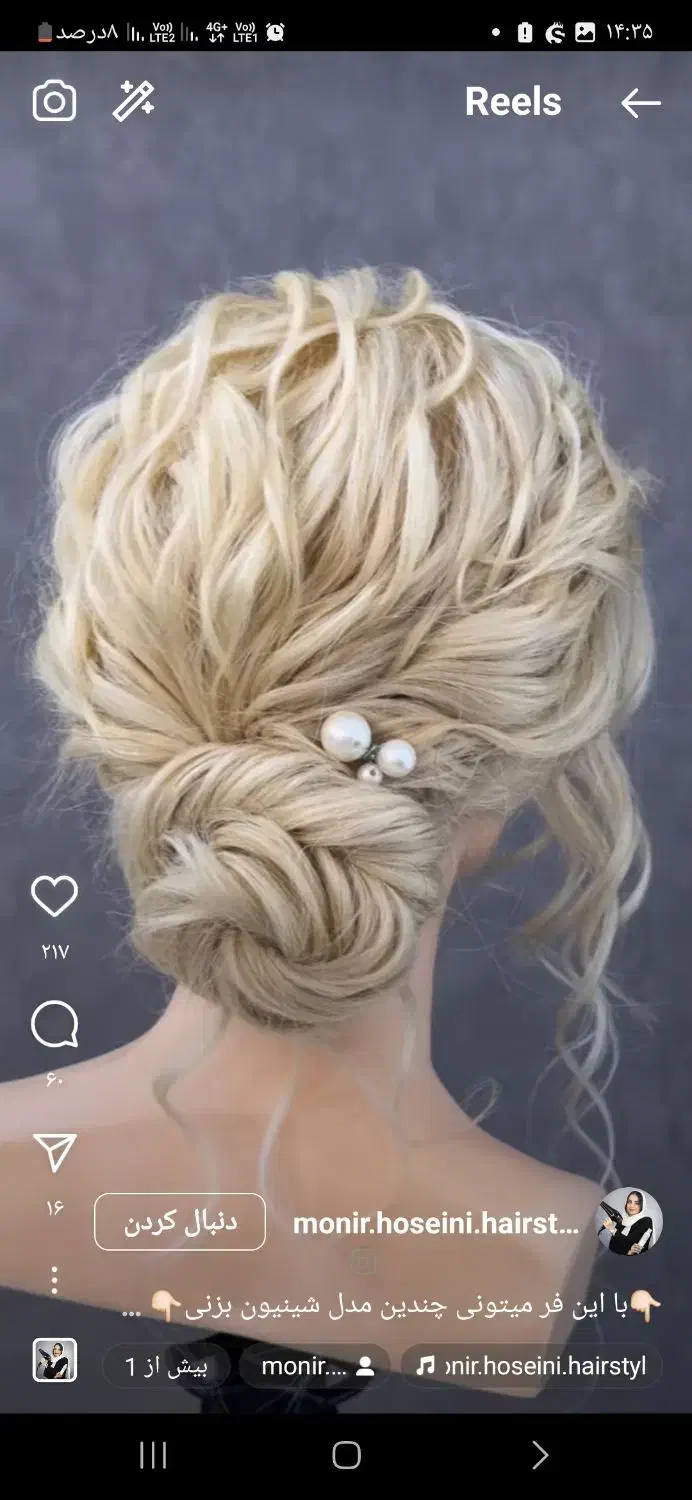This screenshot has width=692, height=1500.
Task: Open the recent apps view
Action: pyautogui.click(x=153, y=1455)
